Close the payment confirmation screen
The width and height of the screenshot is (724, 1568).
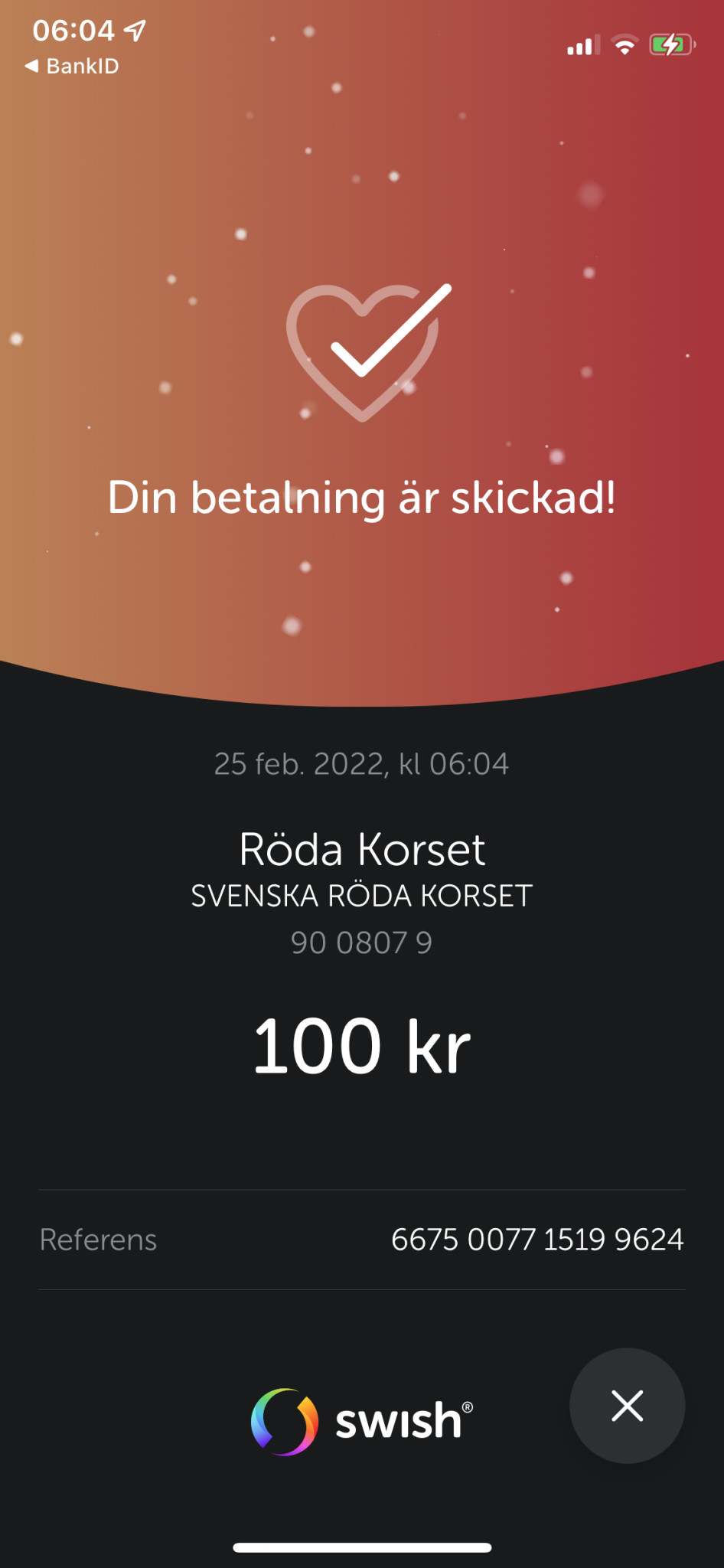[x=627, y=1406]
